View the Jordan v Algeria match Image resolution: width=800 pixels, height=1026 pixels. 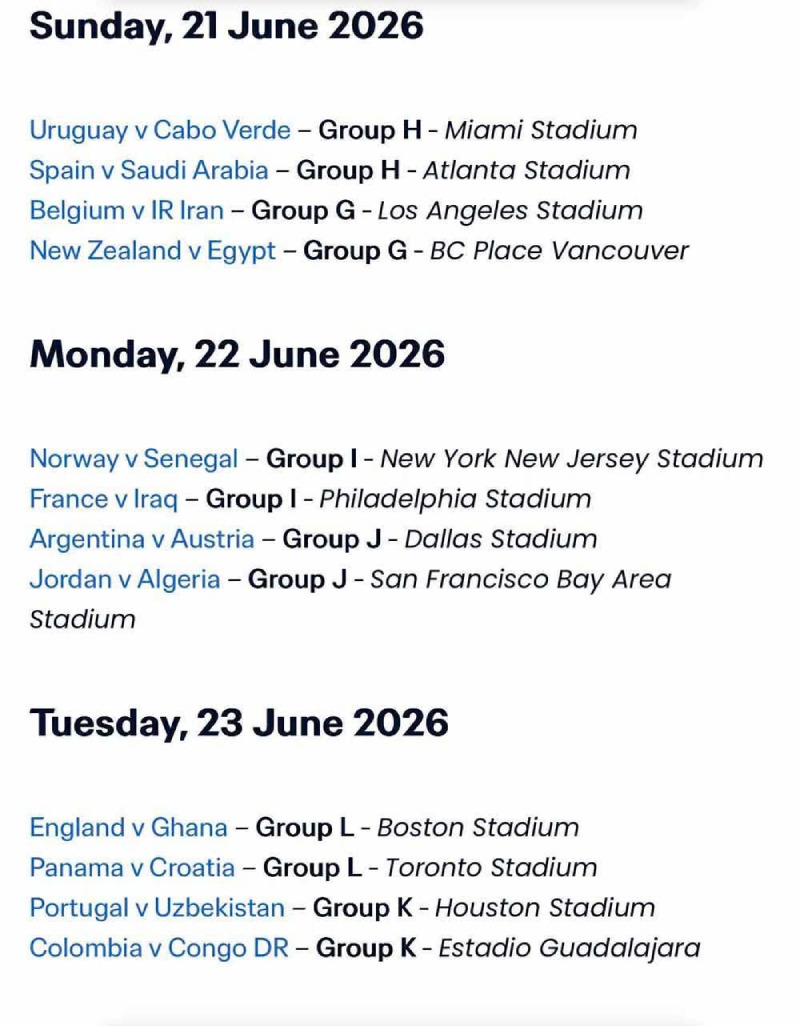pos(125,579)
